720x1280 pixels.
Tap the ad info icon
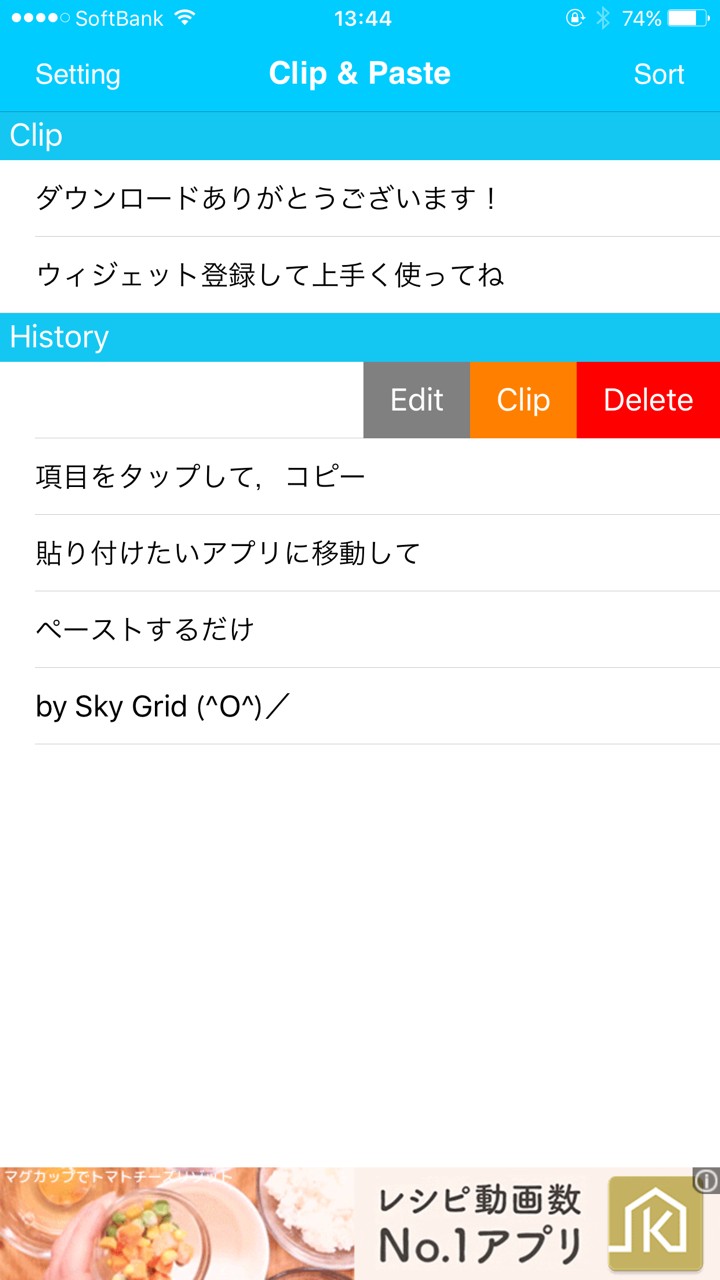(x=706, y=1181)
